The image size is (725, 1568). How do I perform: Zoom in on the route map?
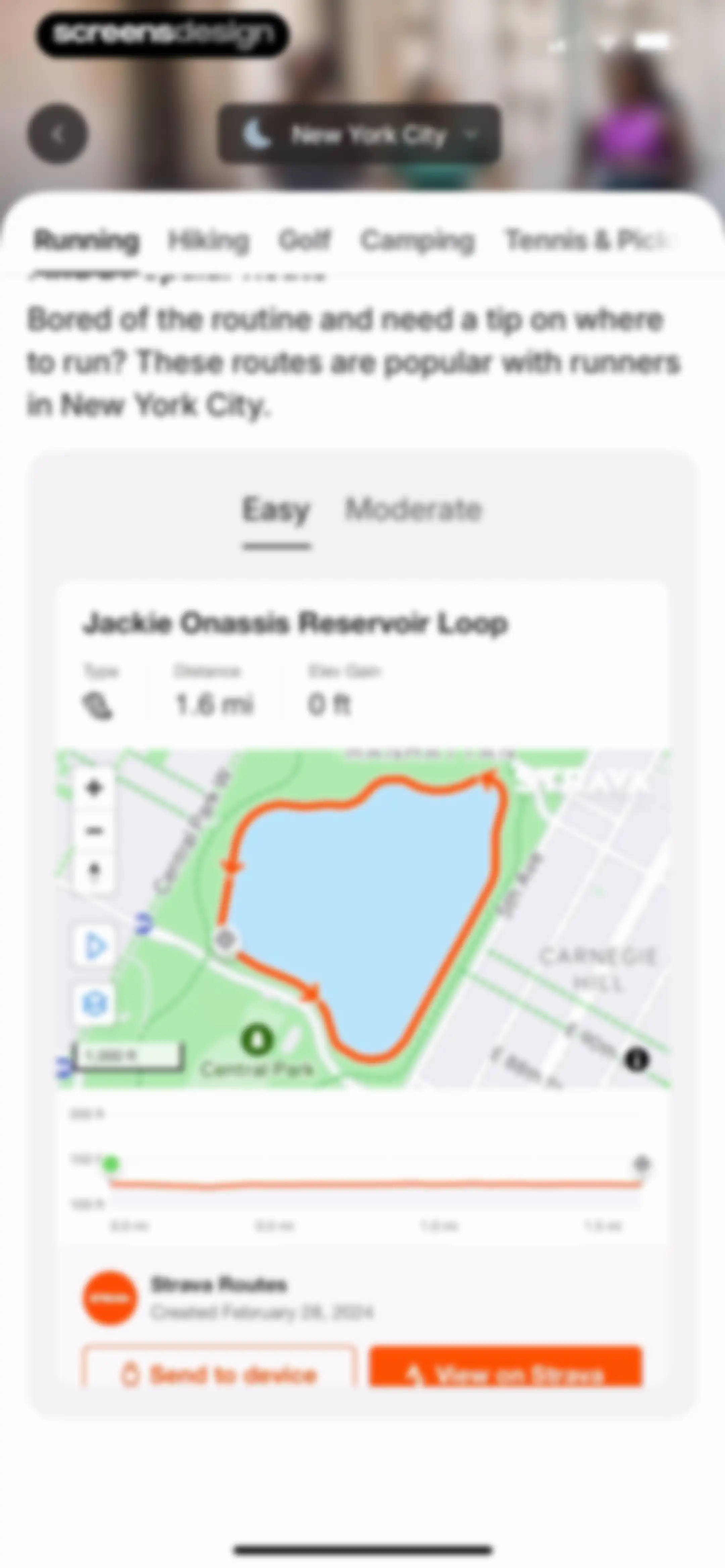click(x=94, y=788)
